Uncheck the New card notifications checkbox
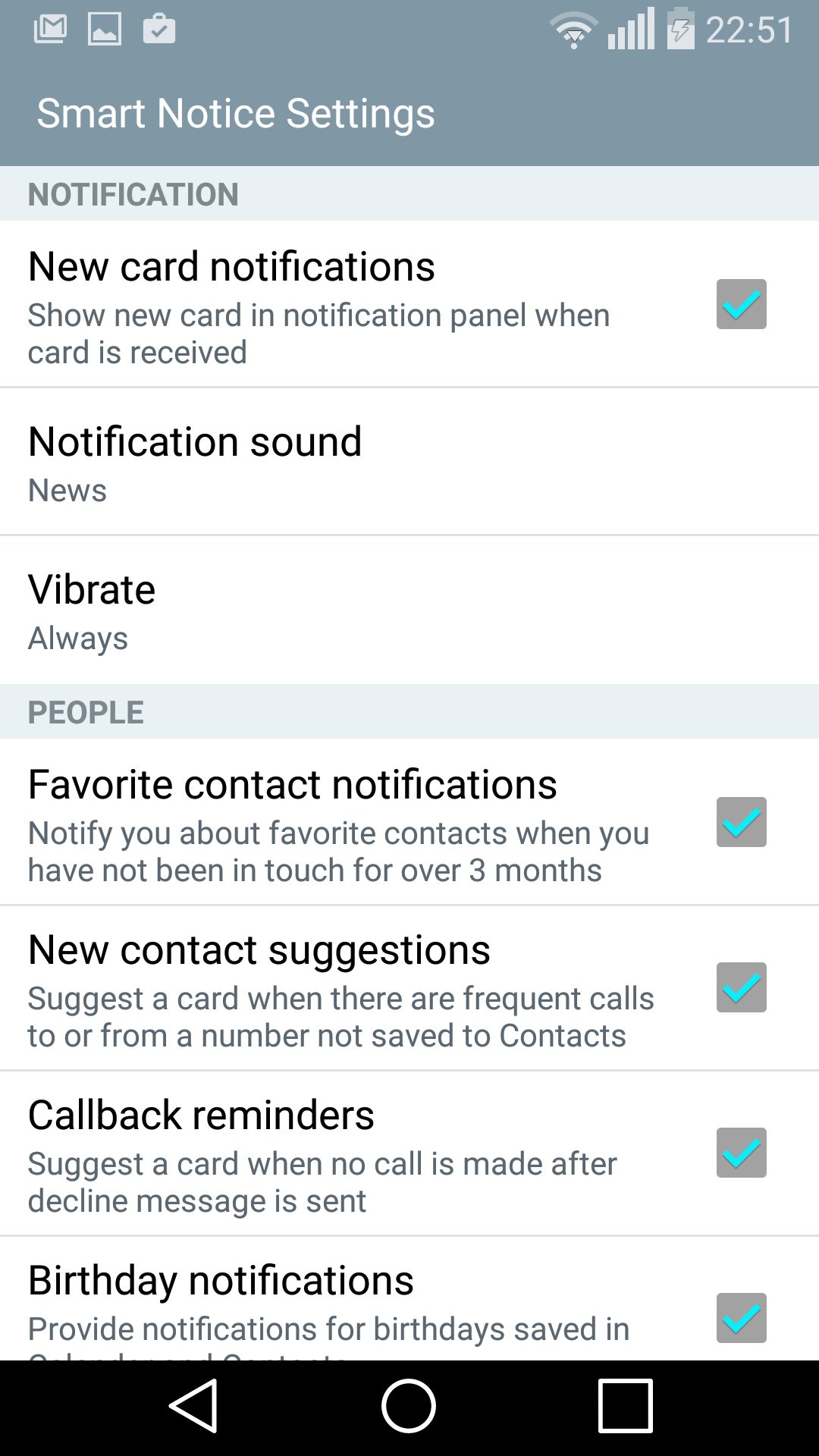The image size is (819, 1456). [x=741, y=304]
